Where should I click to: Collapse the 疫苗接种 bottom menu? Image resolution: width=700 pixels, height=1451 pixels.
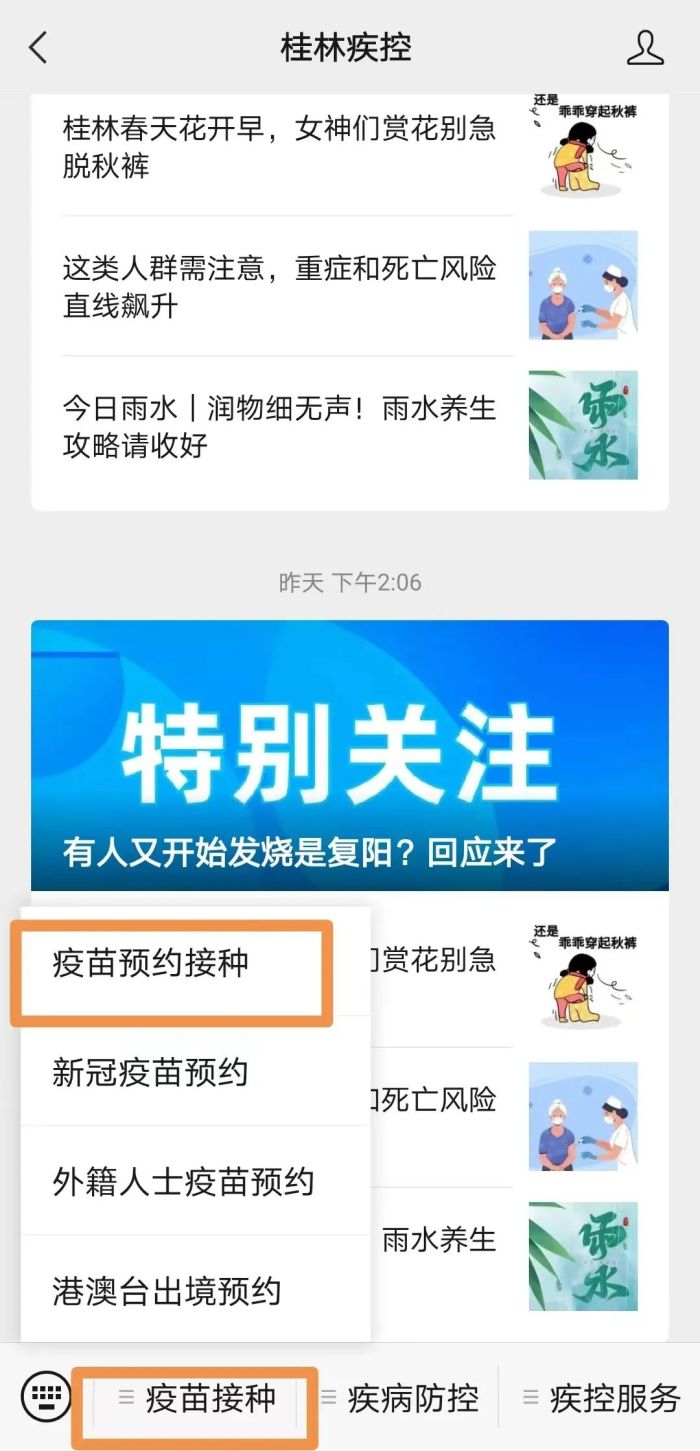(x=196, y=1397)
